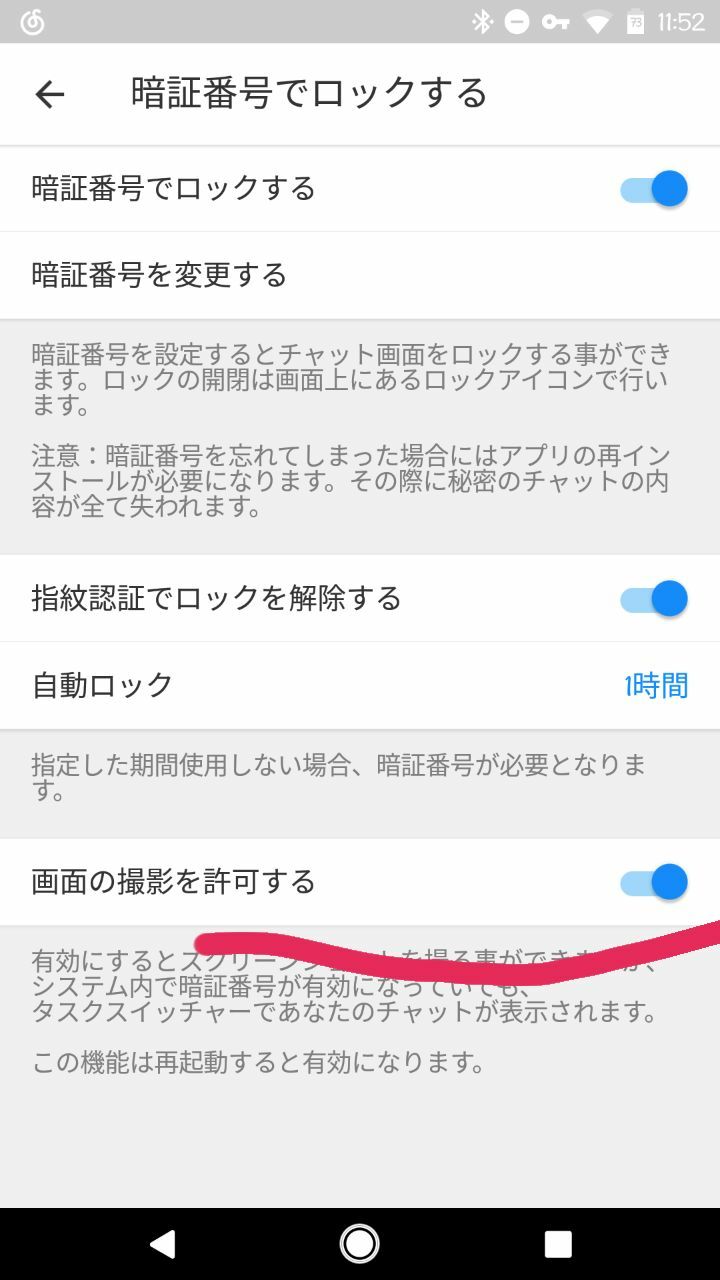Tap the system home button
720x1280 pixels.
click(x=359, y=1243)
